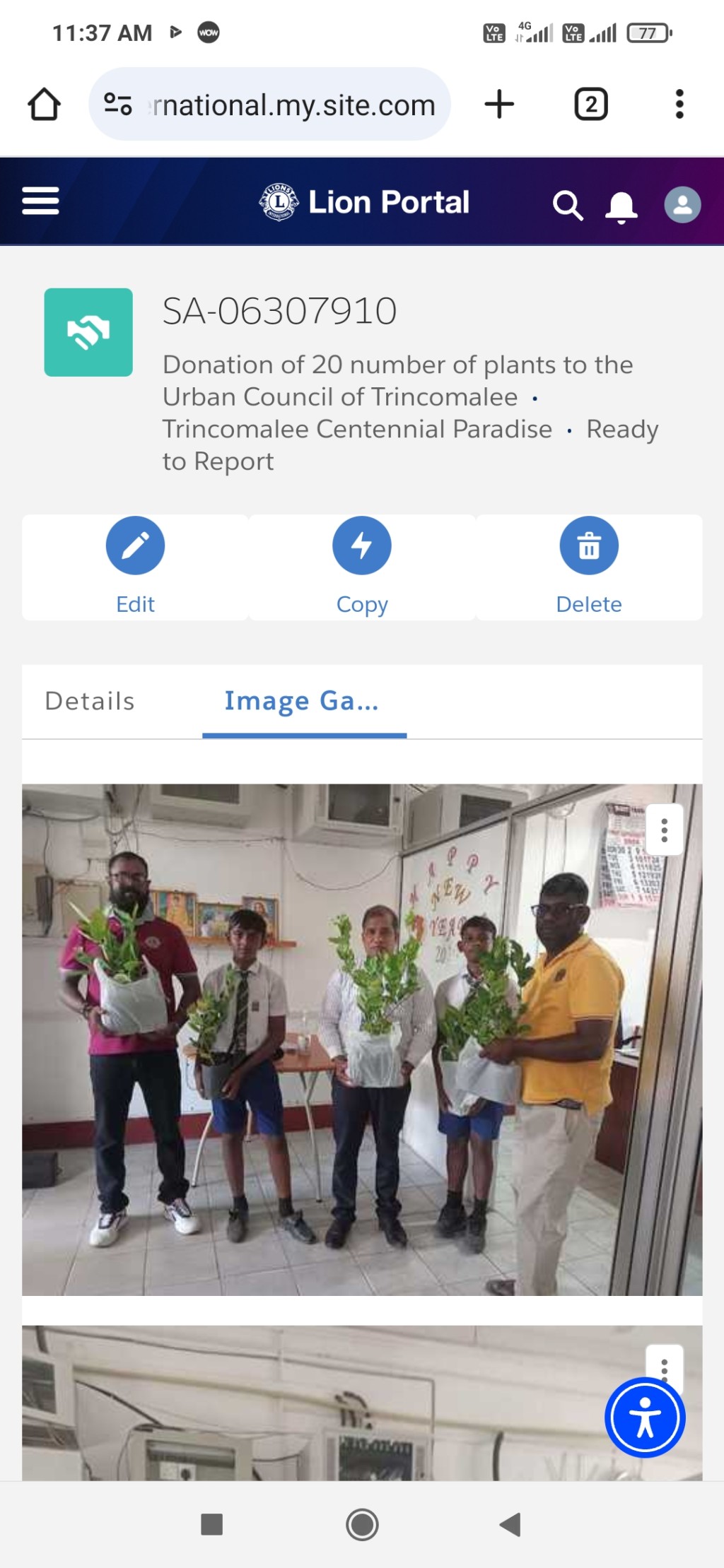Show the open tabs switcher
This screenshot has width=724, height=1568.
pos(591,105)
